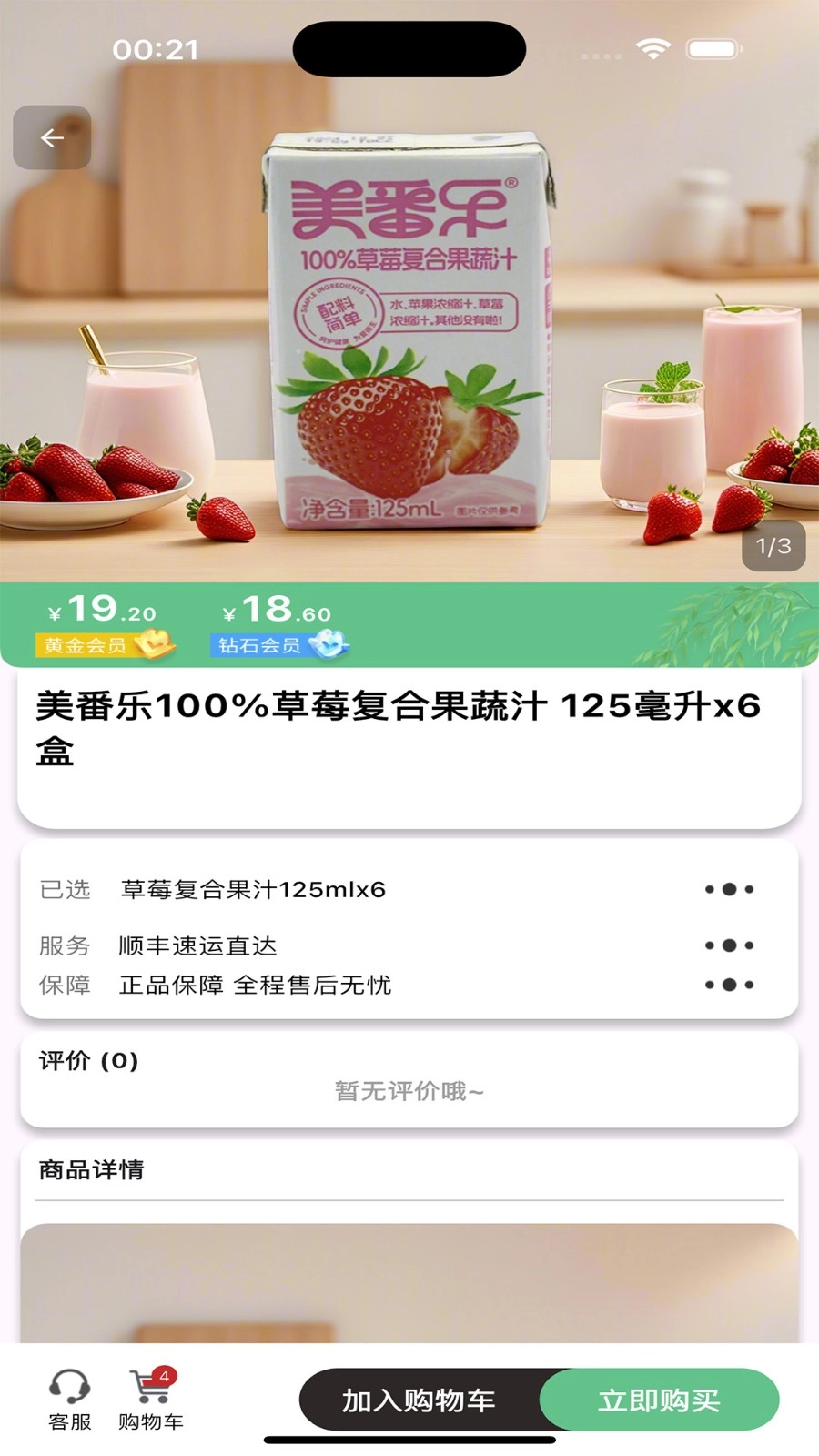Tap the Wi-Fi icon in the status bar

652,49
